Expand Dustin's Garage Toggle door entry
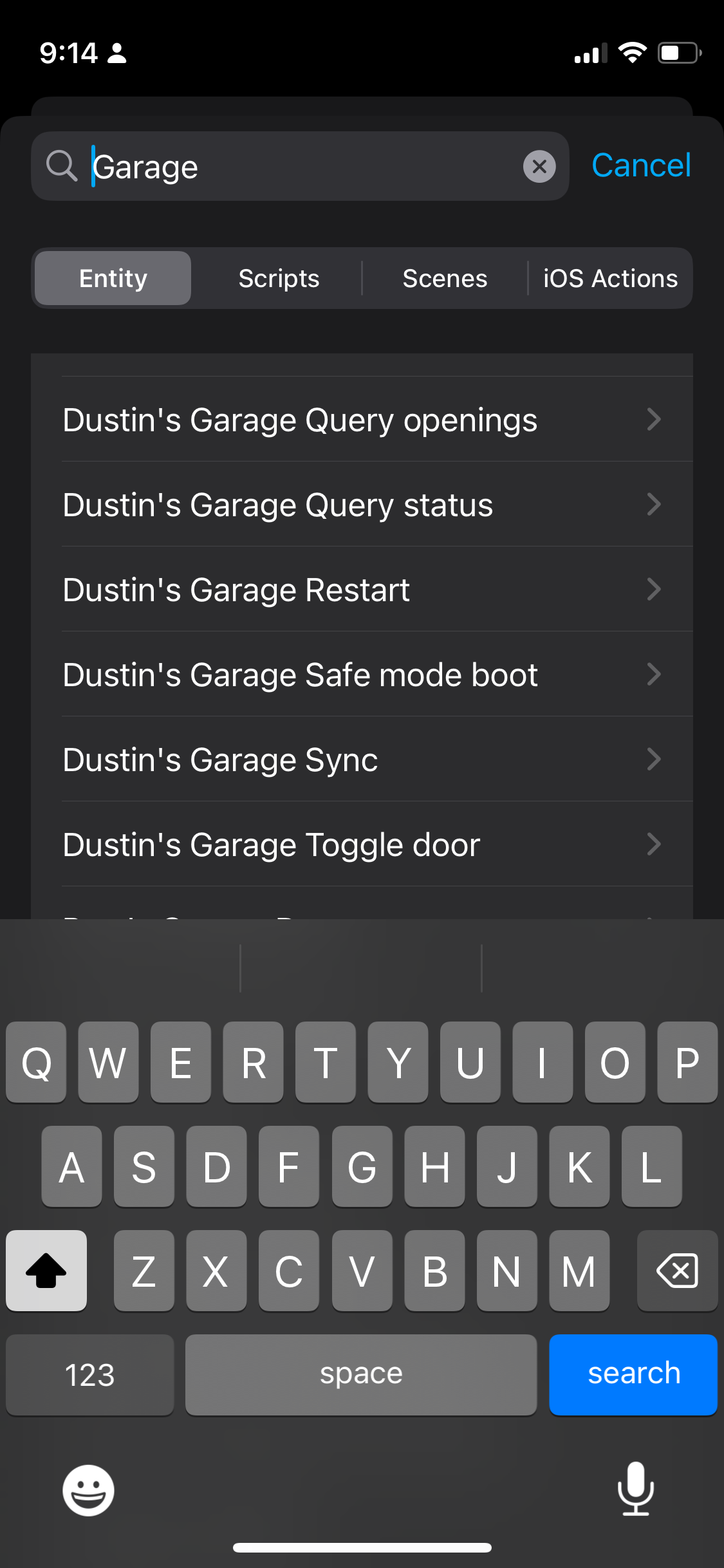The image size is (724, 1568). [362, 845]
